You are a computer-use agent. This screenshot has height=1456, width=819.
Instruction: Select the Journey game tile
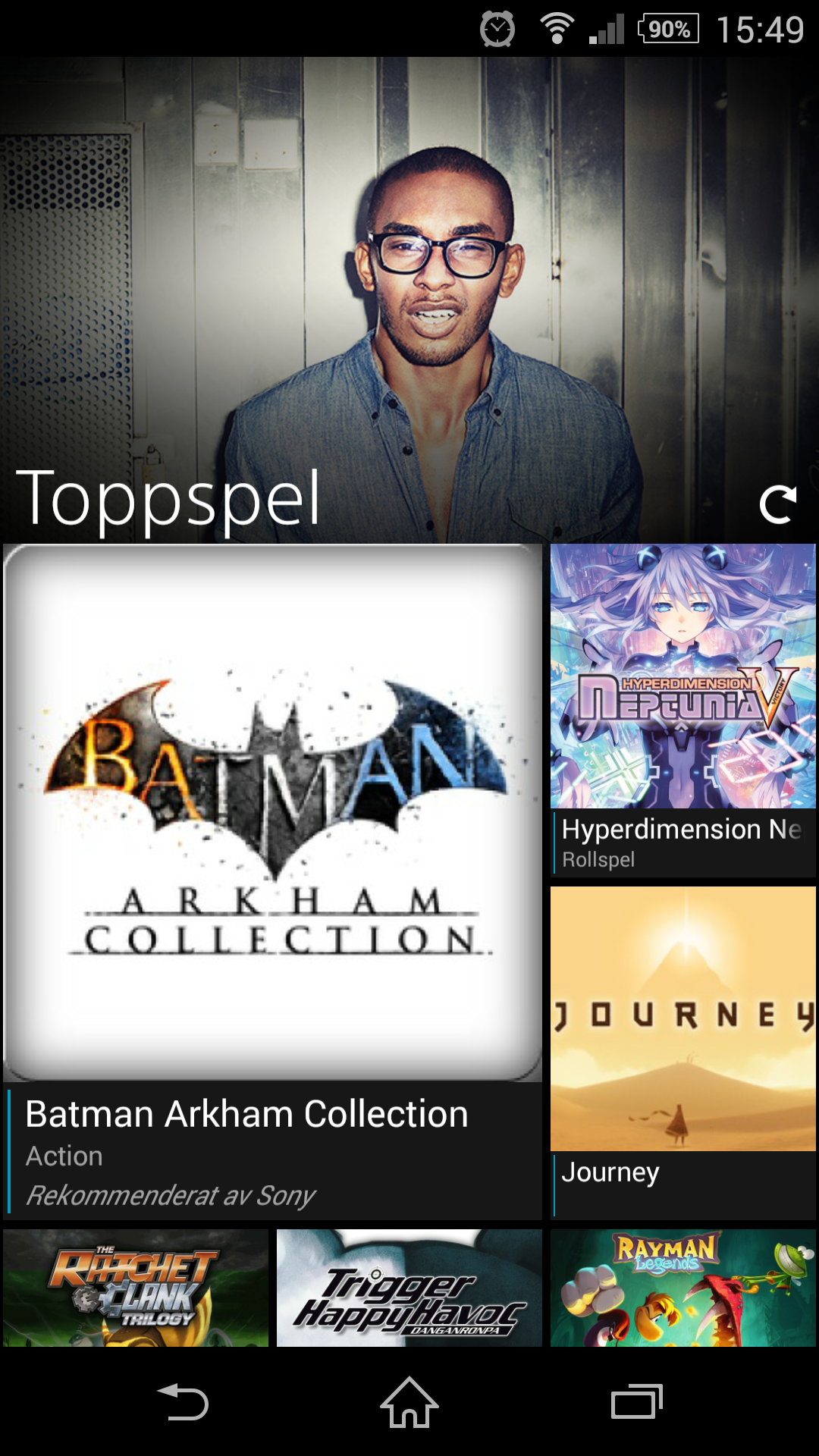[x=683, y=1053]
